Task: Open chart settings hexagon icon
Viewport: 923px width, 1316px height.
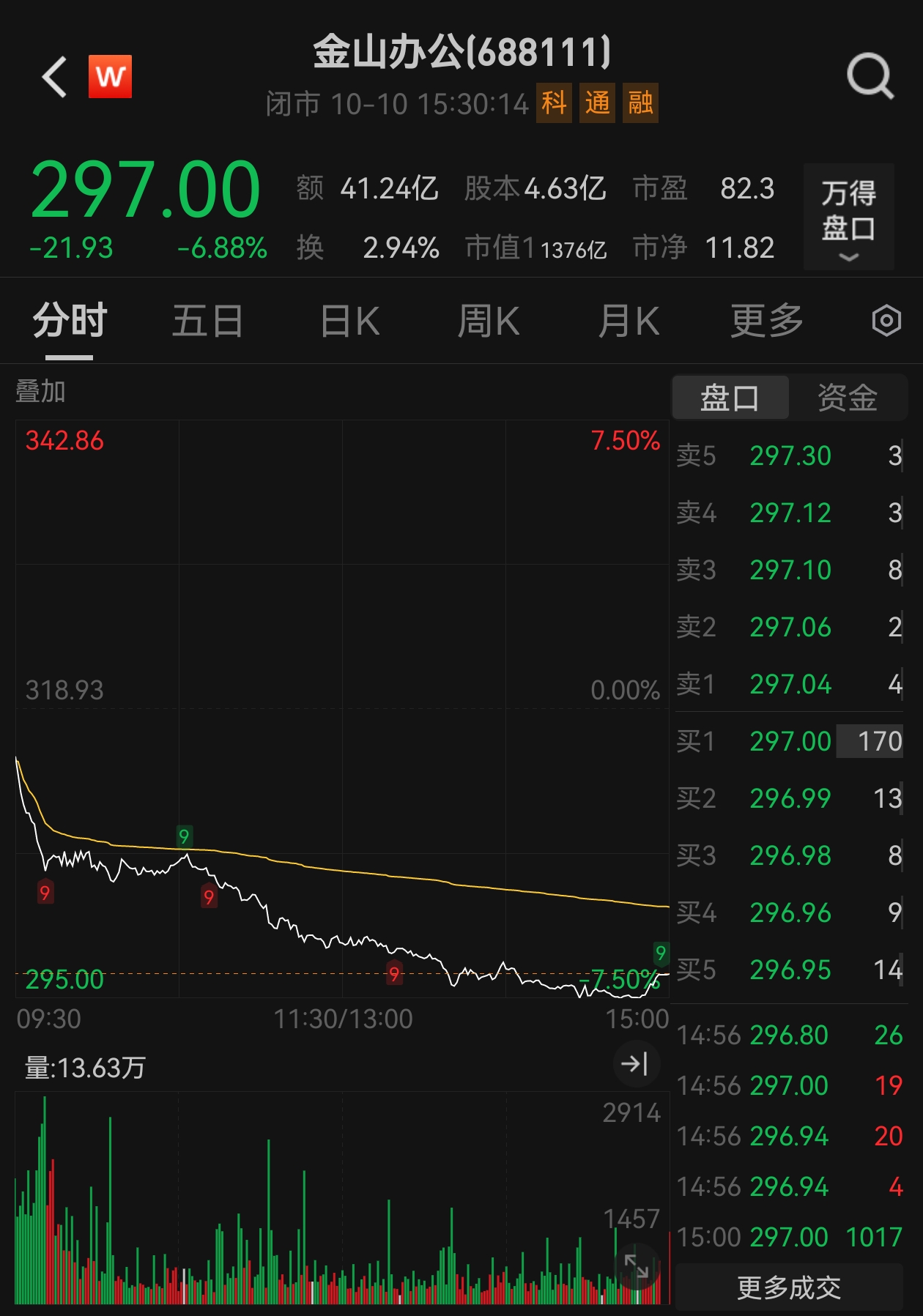Action: coord(886,321)
